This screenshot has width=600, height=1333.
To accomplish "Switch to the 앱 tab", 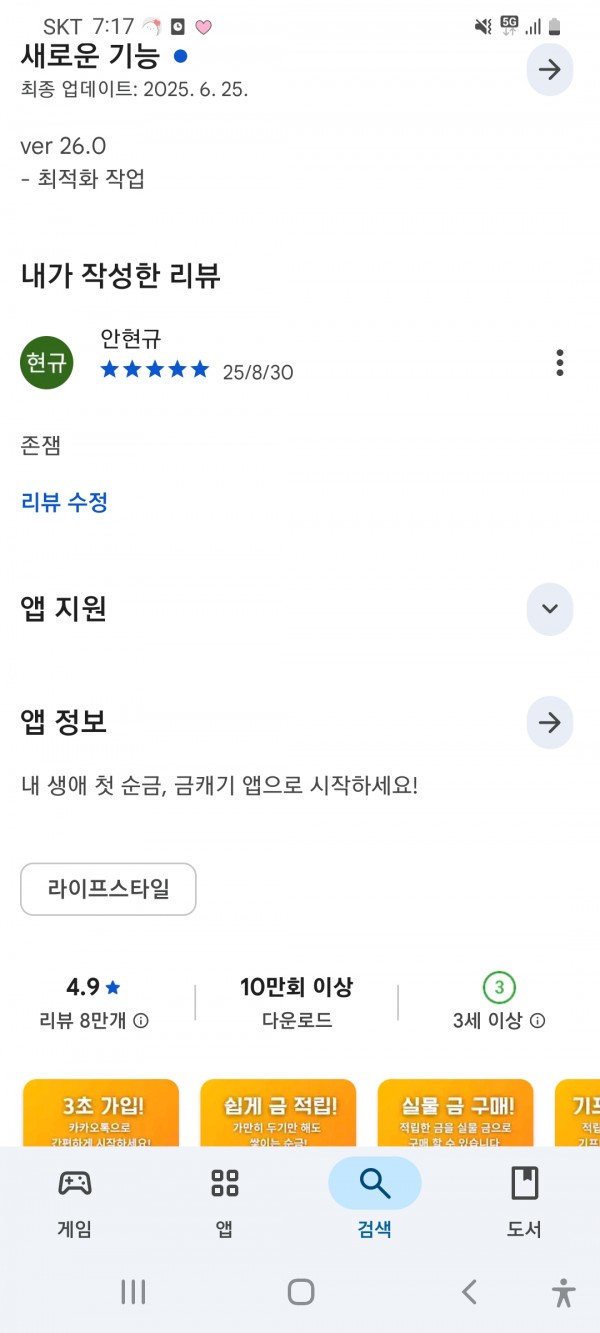I will tap(225, 1202).
